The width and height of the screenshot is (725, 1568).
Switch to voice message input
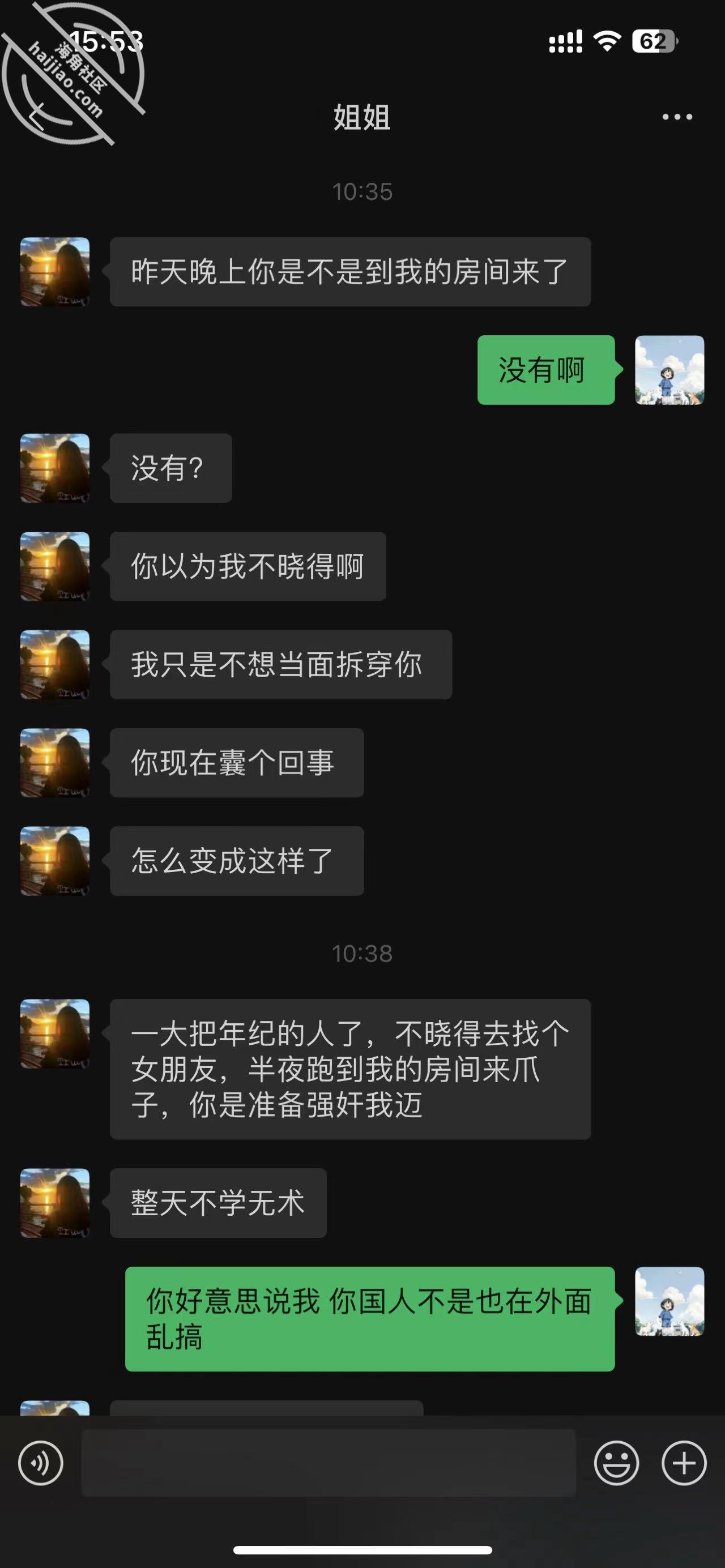coord(41,1463)
